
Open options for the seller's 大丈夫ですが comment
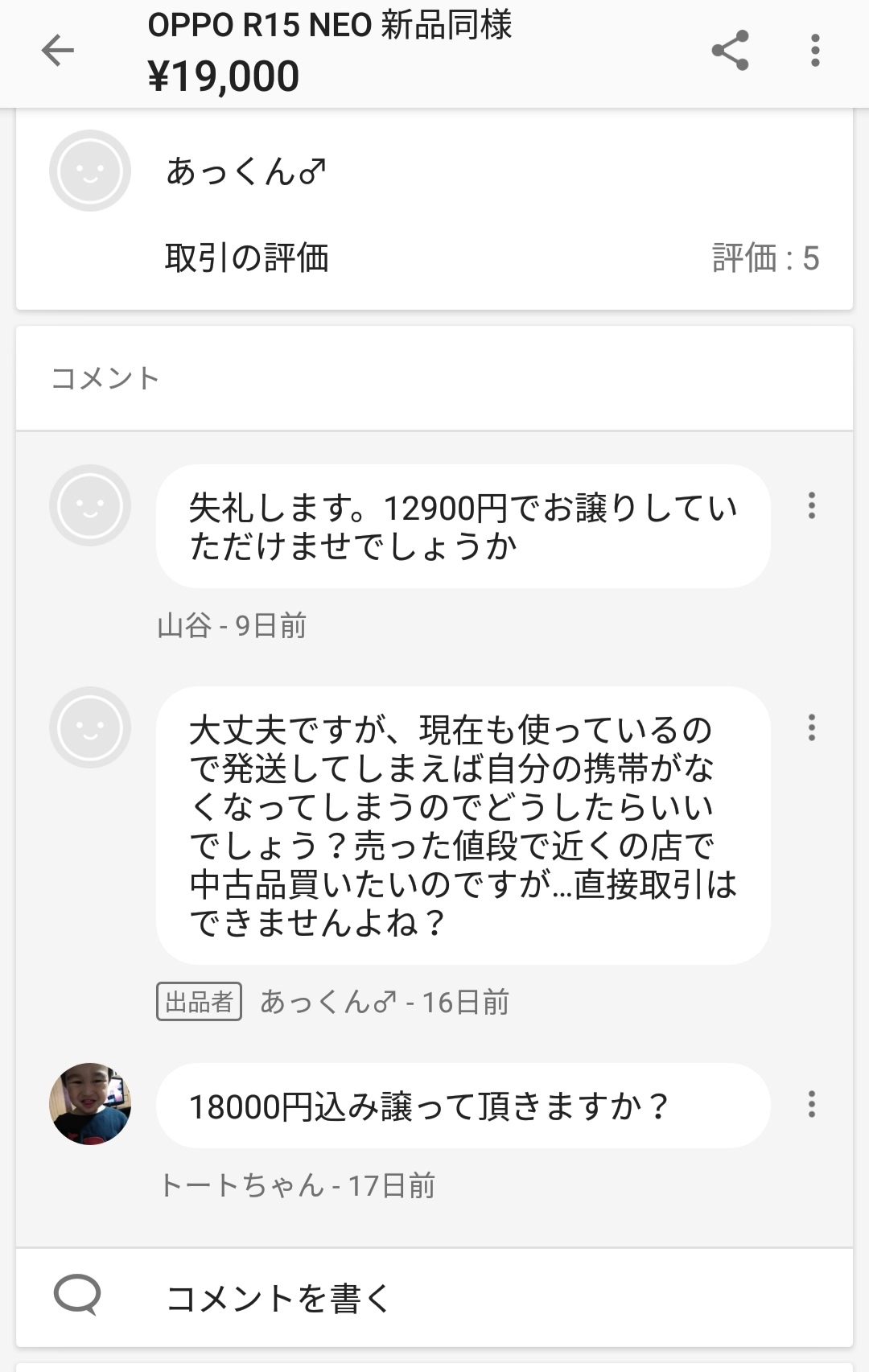pos(812,727)
